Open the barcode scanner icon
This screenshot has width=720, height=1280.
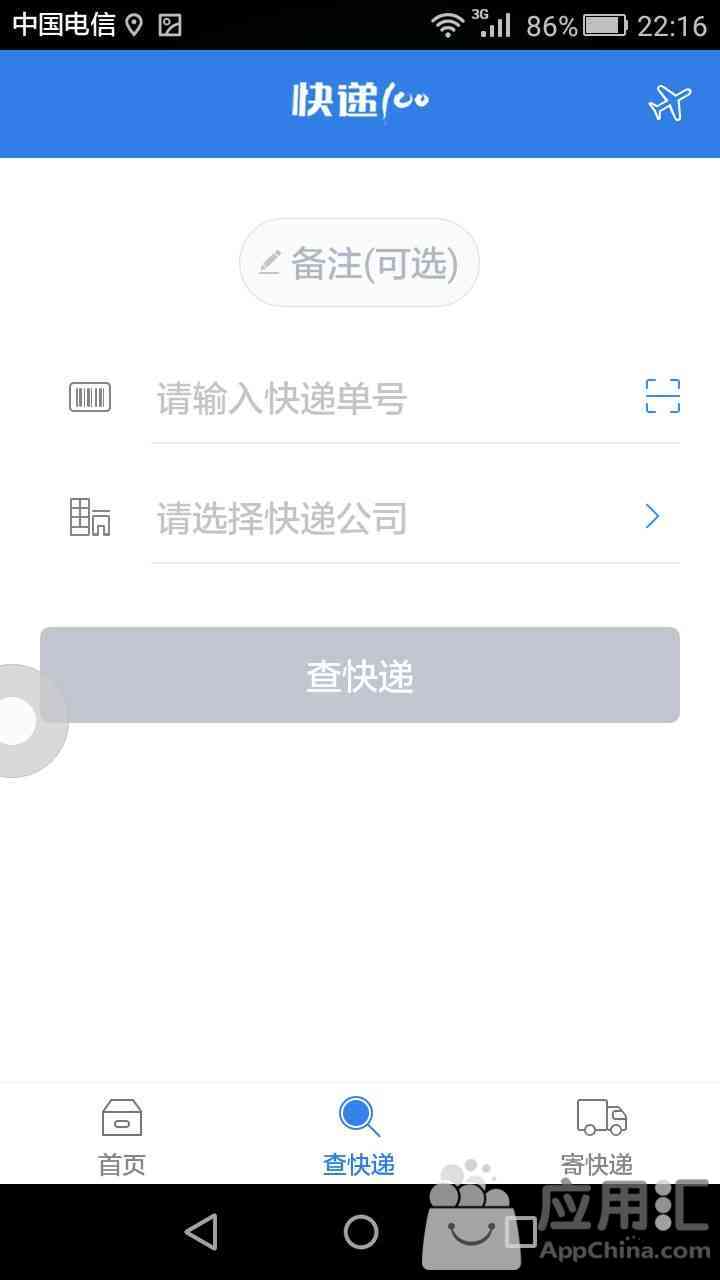coord(662,396)
